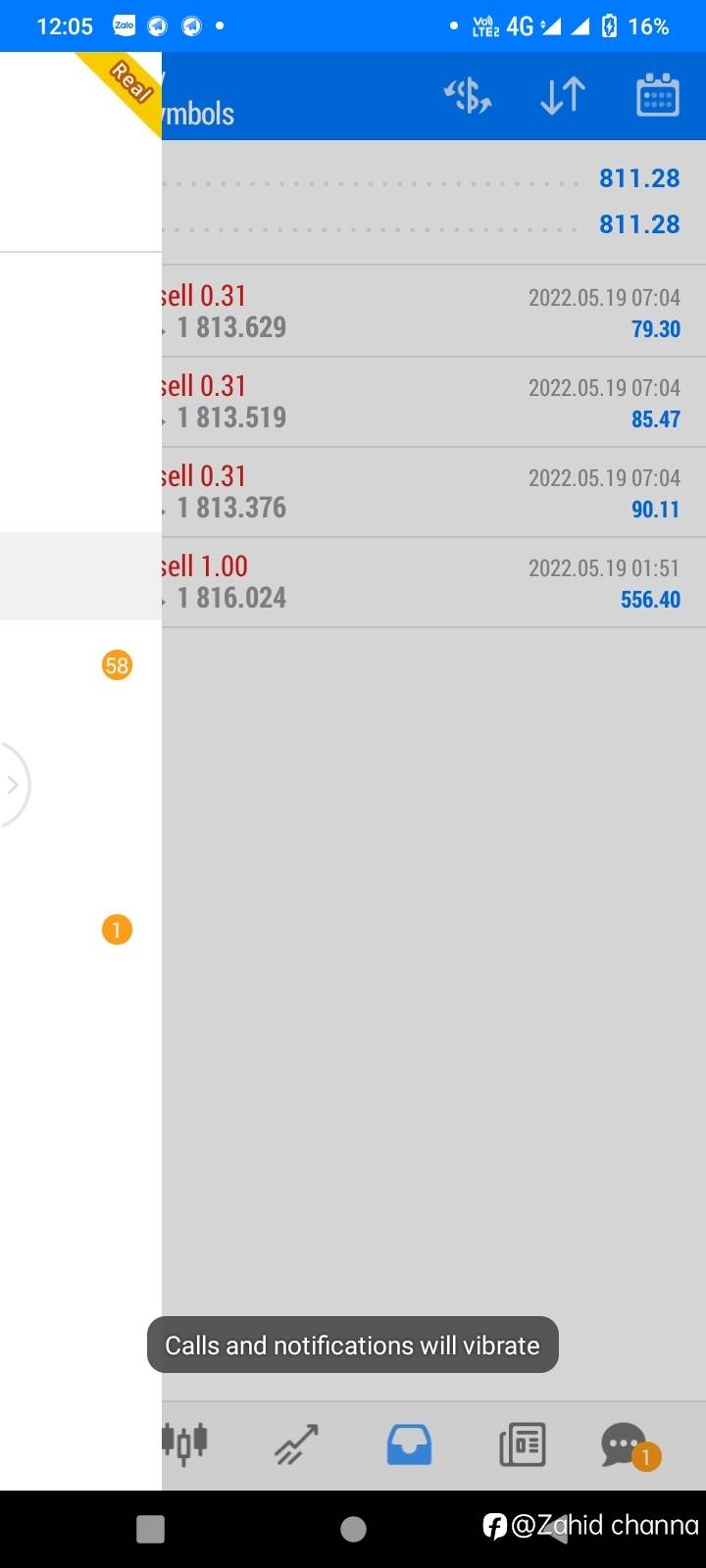The width and height of the screenshot is (706, 1568).
Task: Switch to the news tab
Action: (x=523, y=1445)
